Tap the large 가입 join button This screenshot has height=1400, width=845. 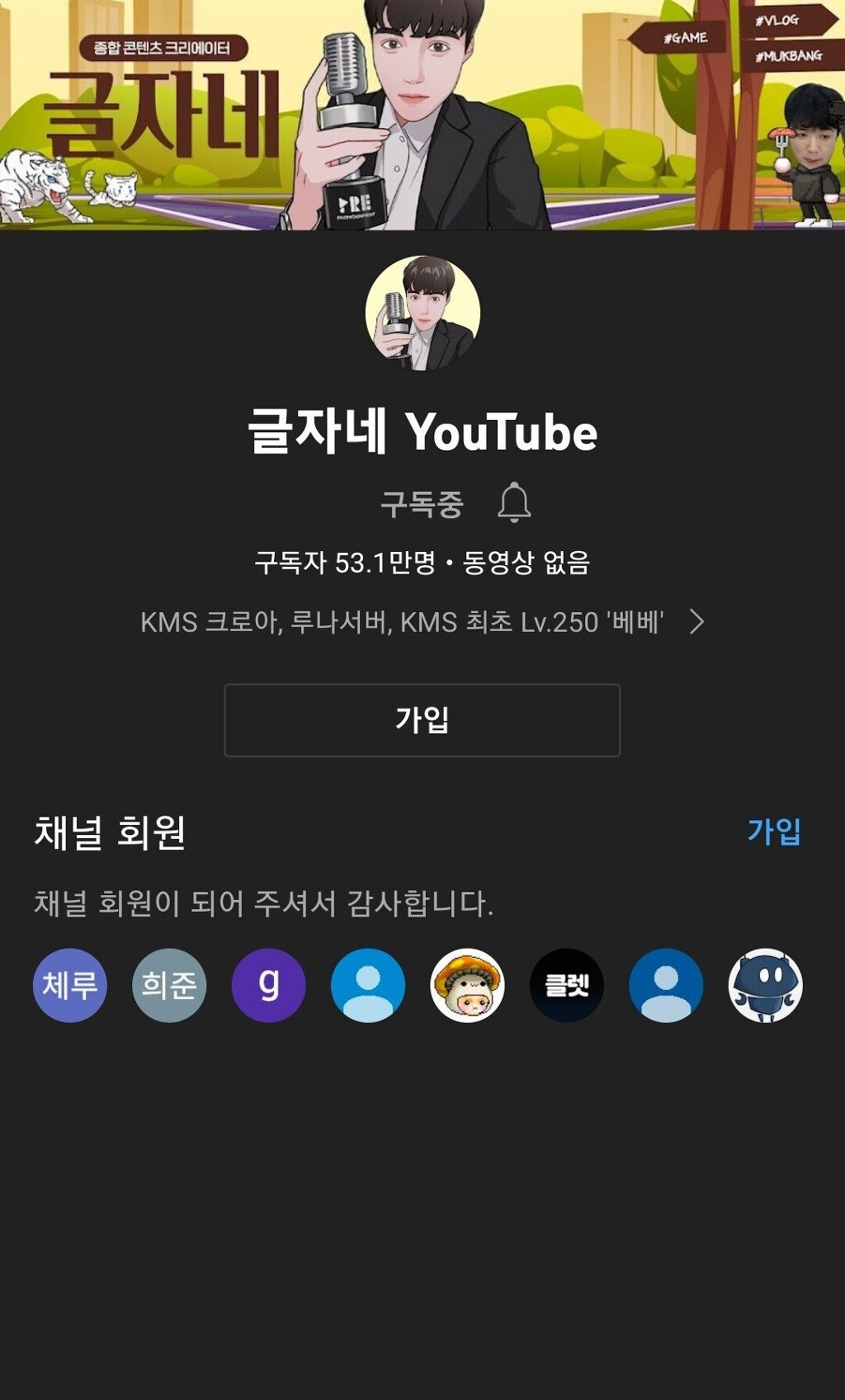click(422, 719)
